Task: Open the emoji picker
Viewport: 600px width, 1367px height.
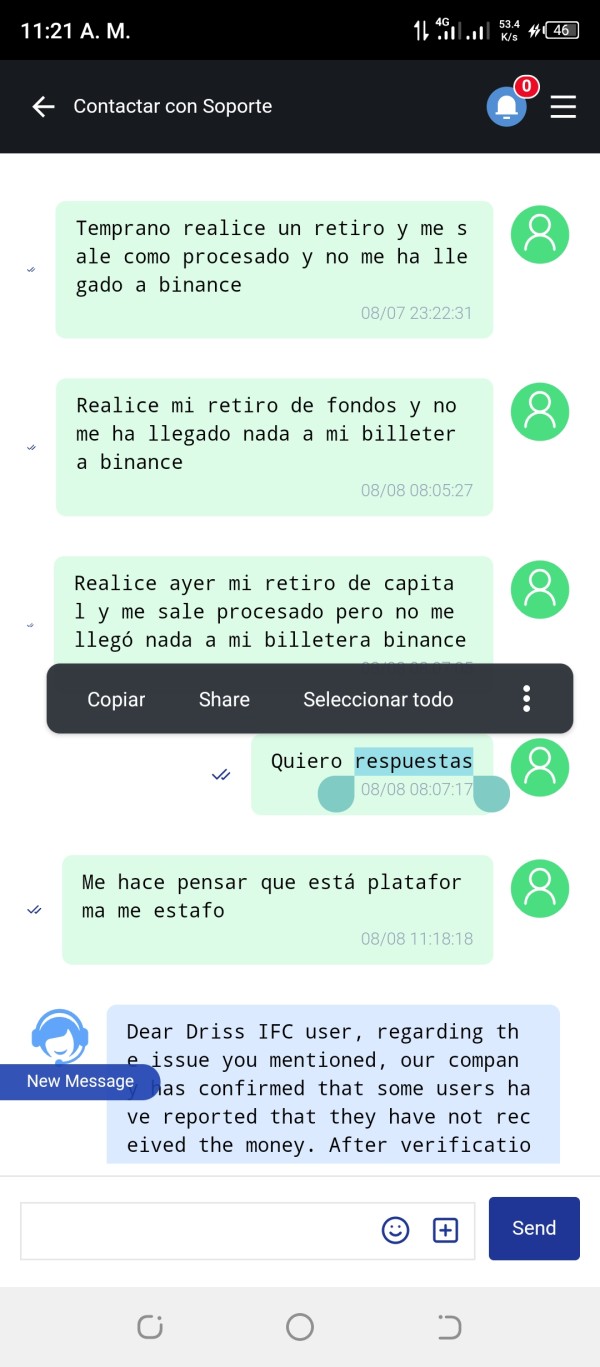Action: coord(396,1230)
